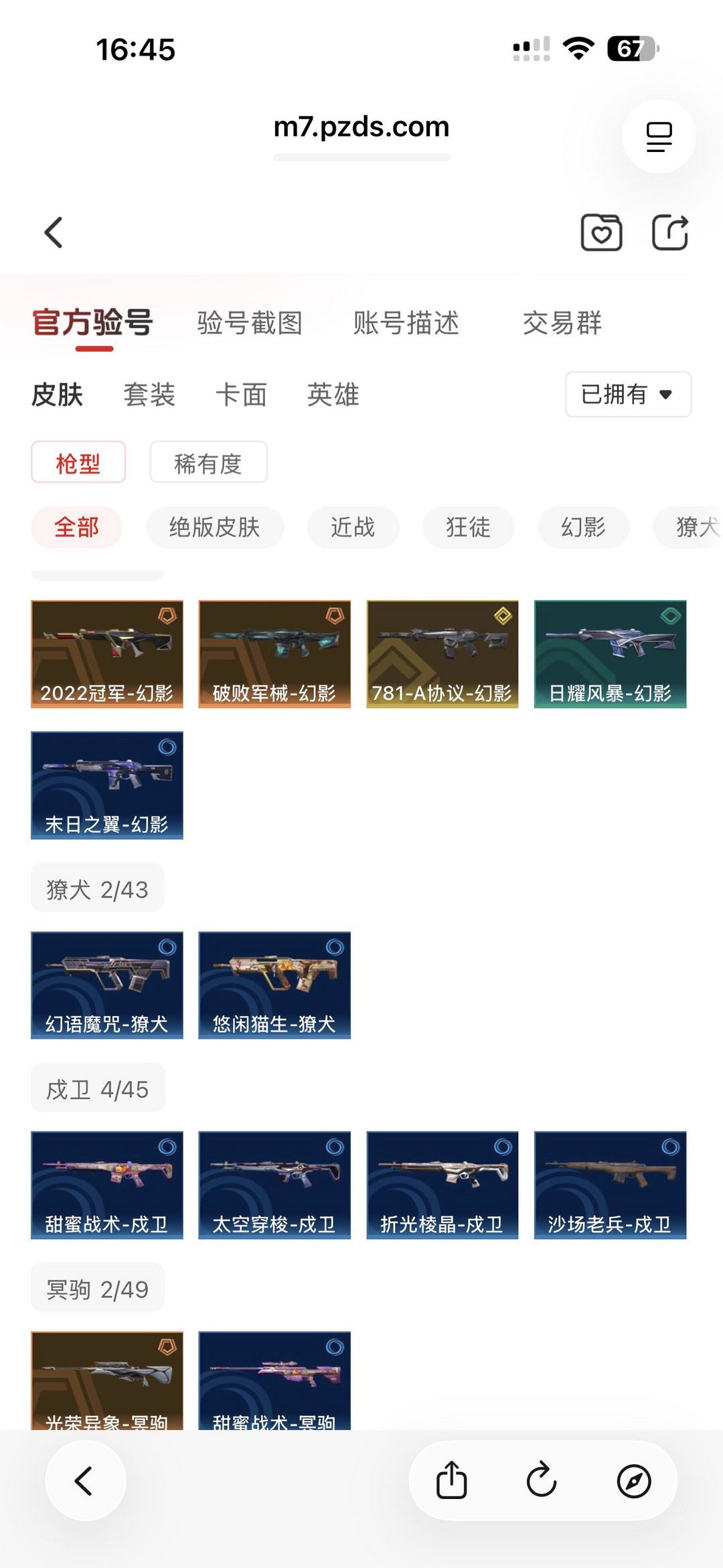Switch to the 验号截图 tab
The height and width of the screenshot is (1568, 723).
(x=250, y=323)
